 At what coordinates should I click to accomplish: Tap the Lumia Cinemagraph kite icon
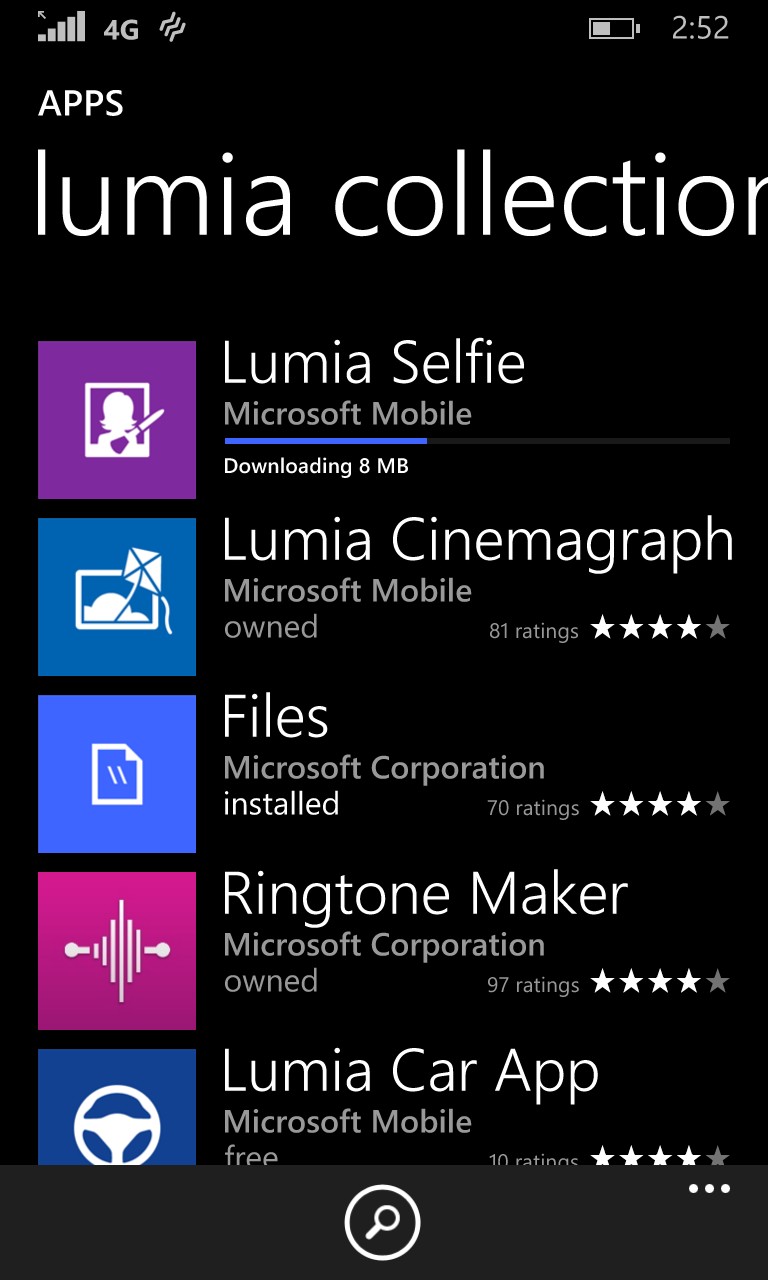point(116,596)
